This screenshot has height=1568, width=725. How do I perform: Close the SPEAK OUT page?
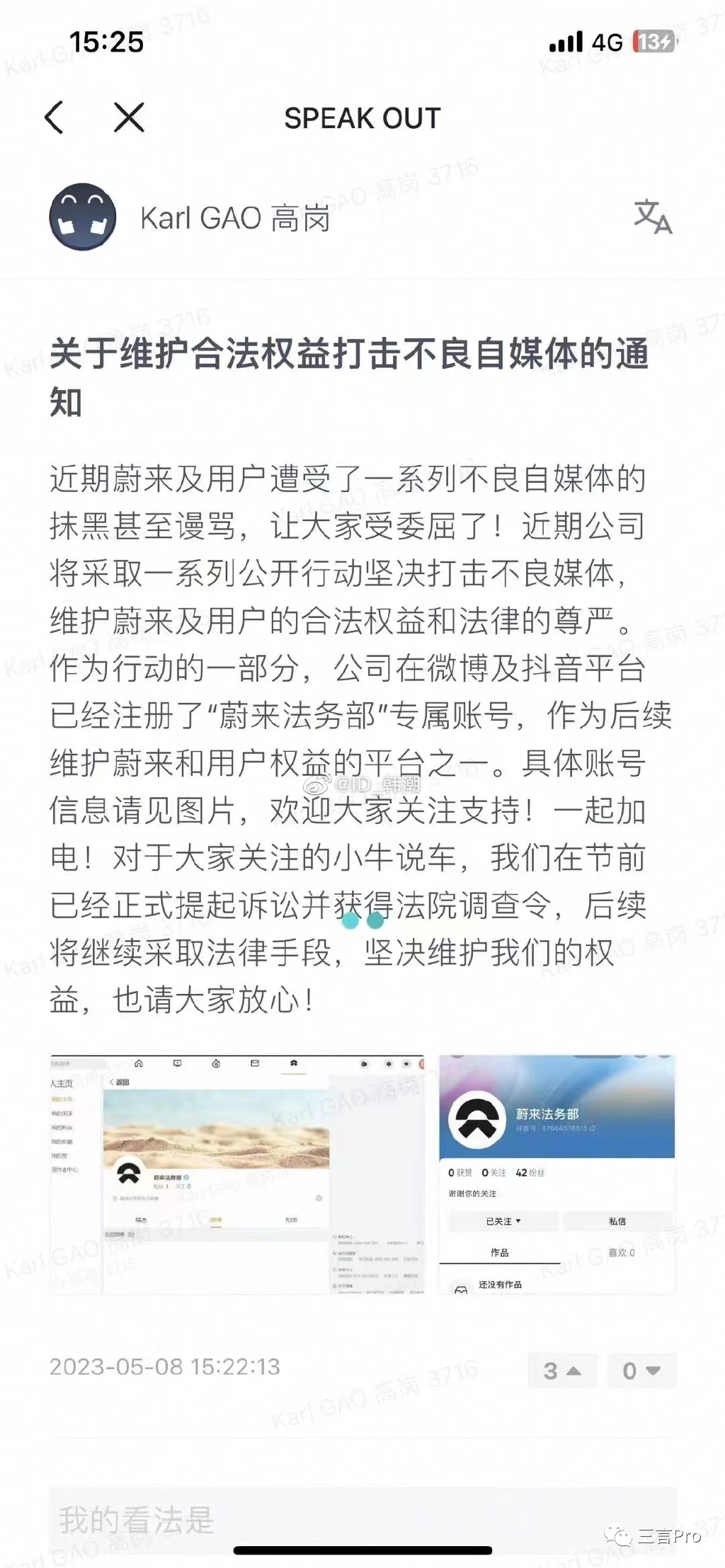(129, 117)
